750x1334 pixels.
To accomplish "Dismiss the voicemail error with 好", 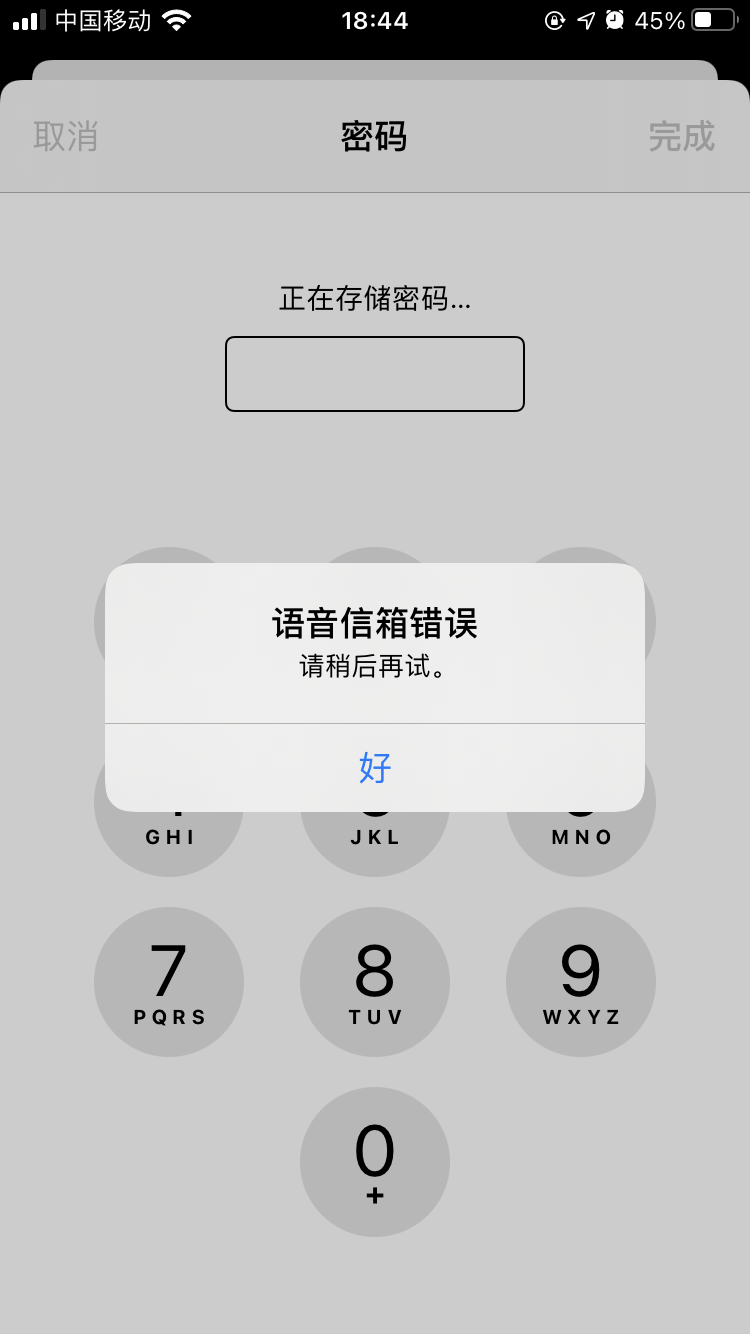I will [375, 767].
